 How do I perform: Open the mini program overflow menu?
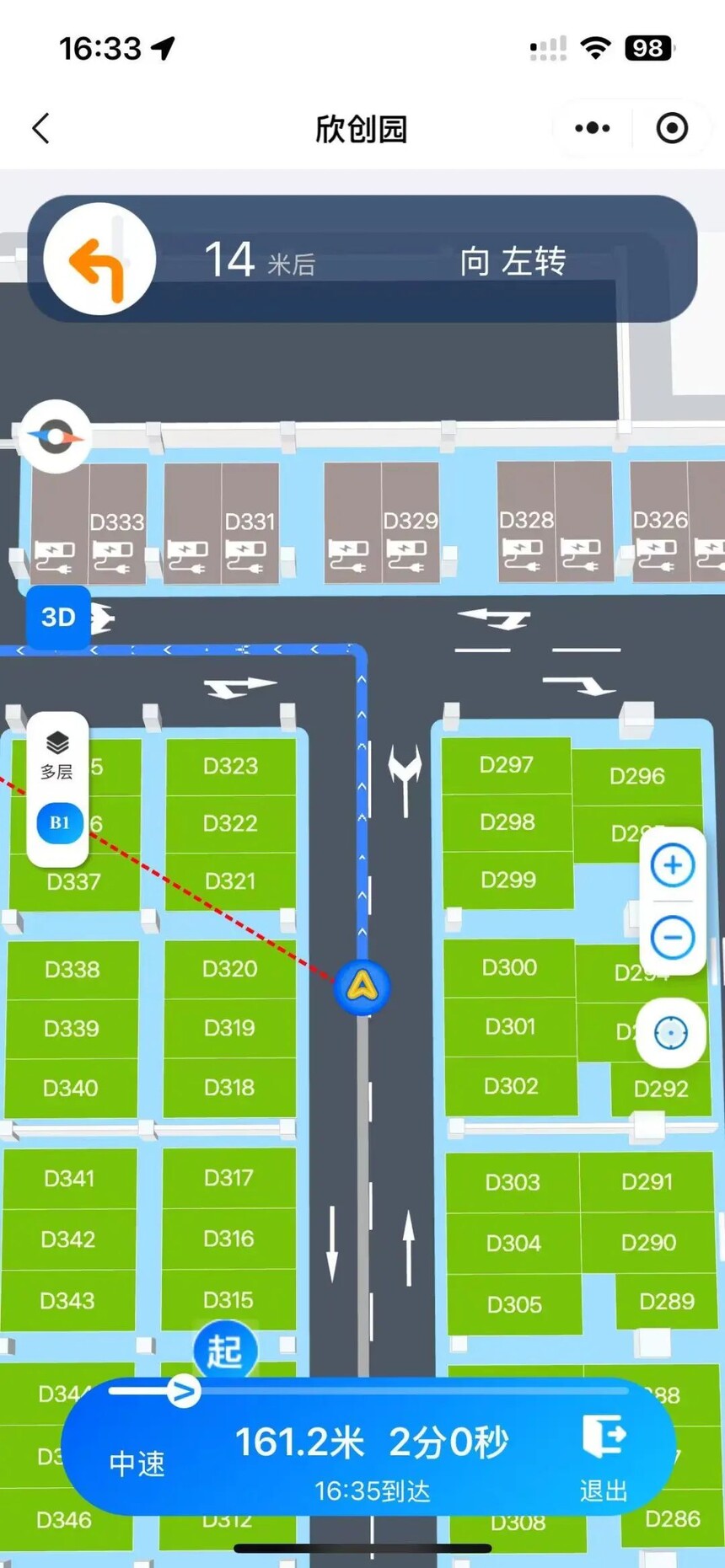tap(593, 128)
